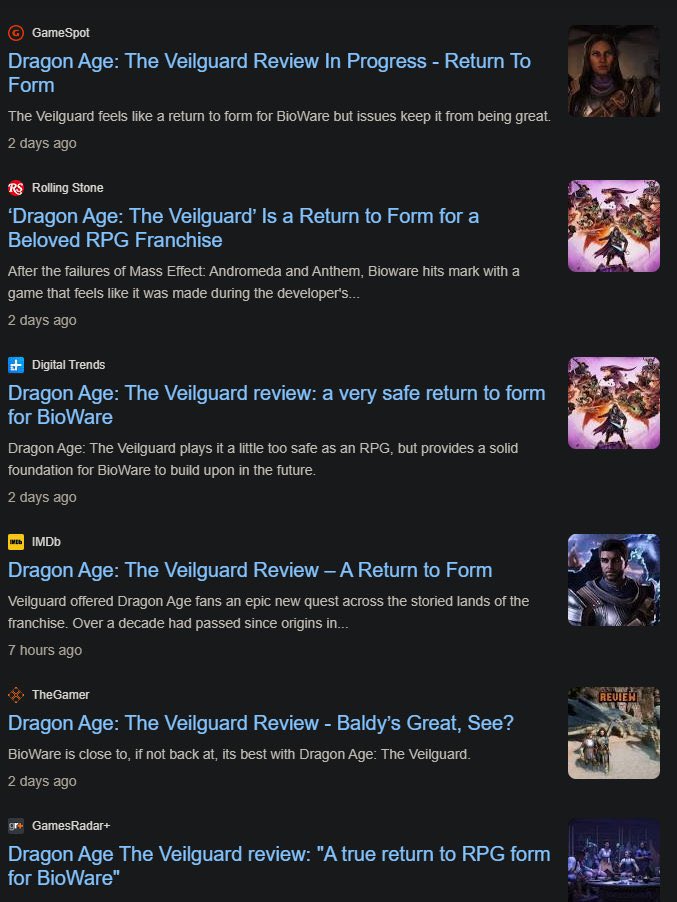Tap the Digital Trends article thumbnail image
This screenshot has width=677, height=902.
pyautogui.click(x=613, y=403)
